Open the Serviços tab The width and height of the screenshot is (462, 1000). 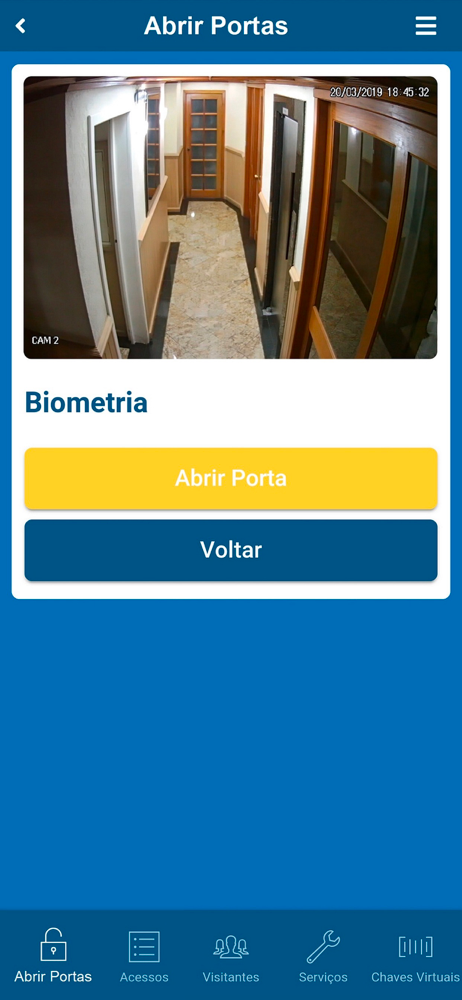coord(323,955)
